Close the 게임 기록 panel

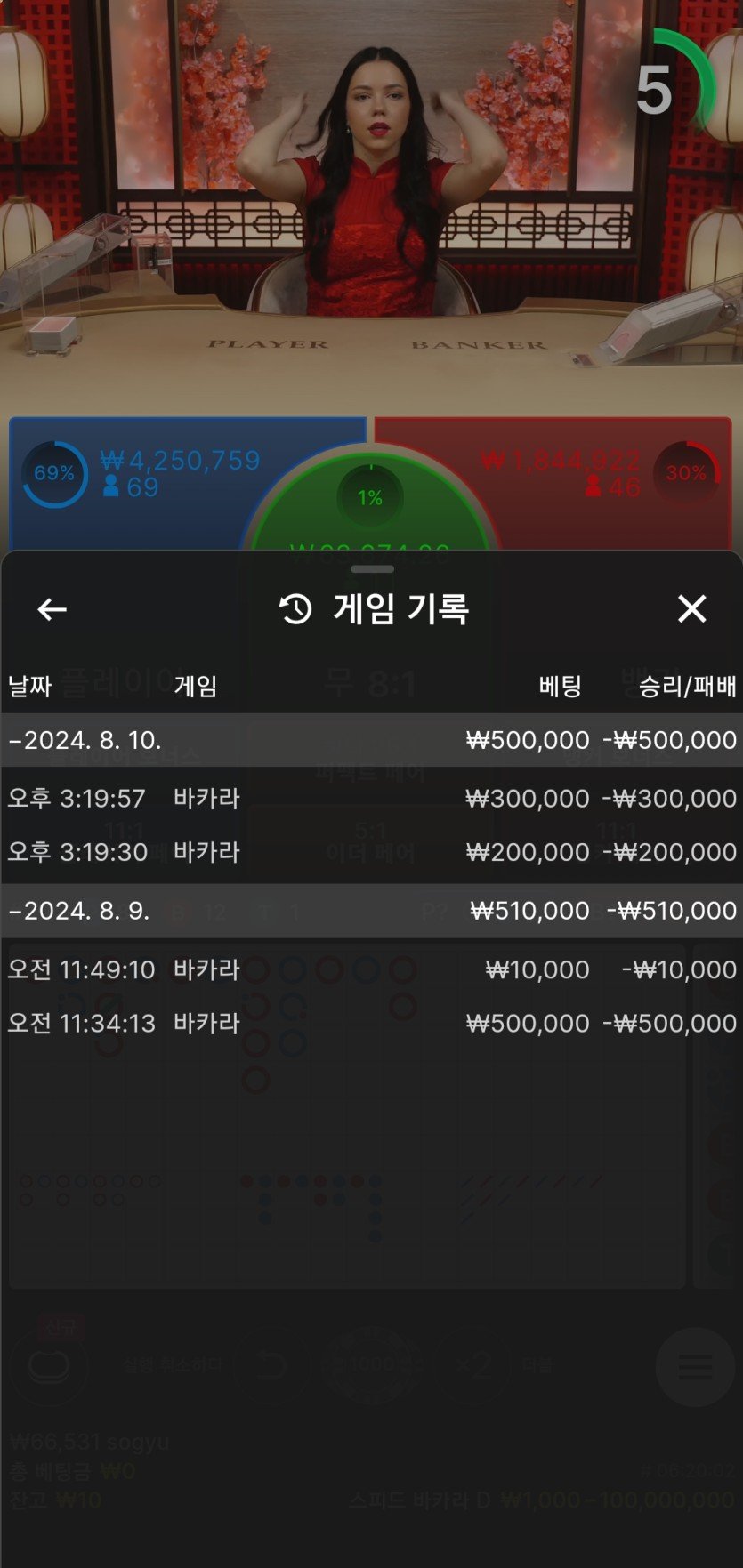691,609
